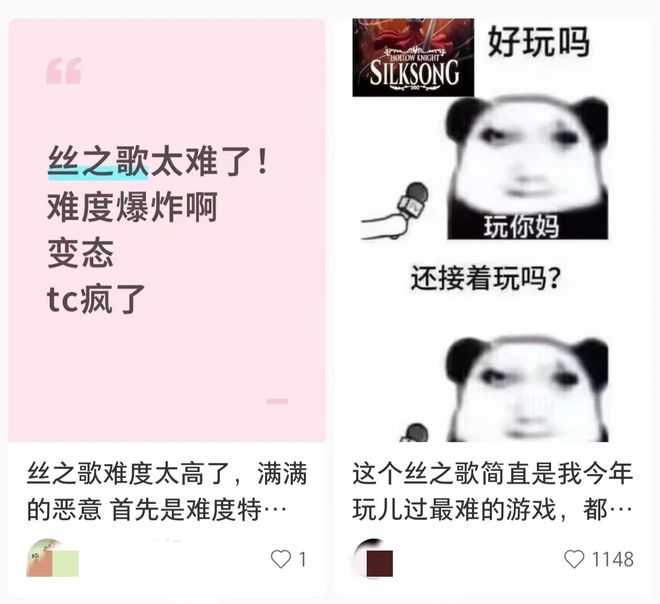The image size is (660, 604).
Task: Open the pink 丝之歌太难了 post card
Action: pyautogui.click(x=167, y=230)
